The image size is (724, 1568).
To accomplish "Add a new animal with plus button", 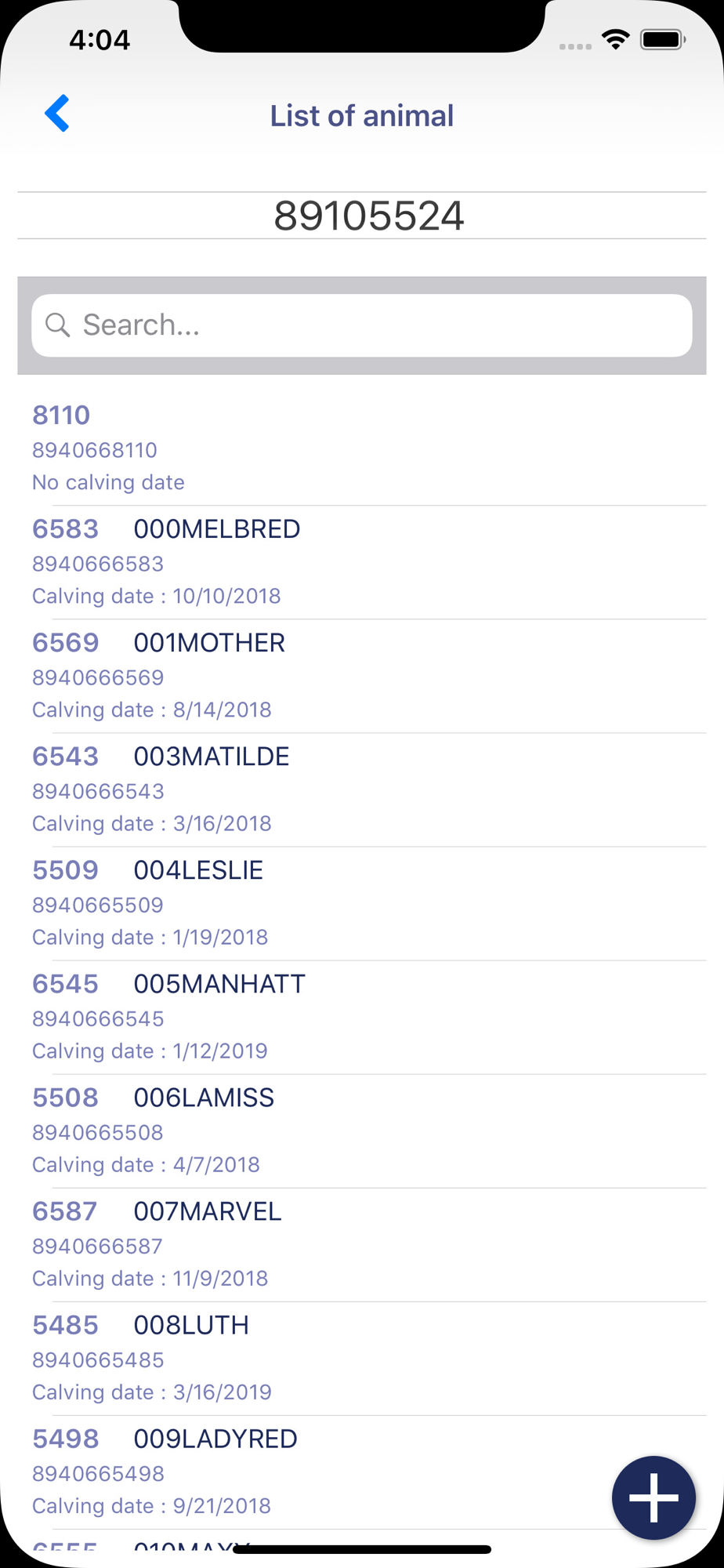I will (653, 1497).
